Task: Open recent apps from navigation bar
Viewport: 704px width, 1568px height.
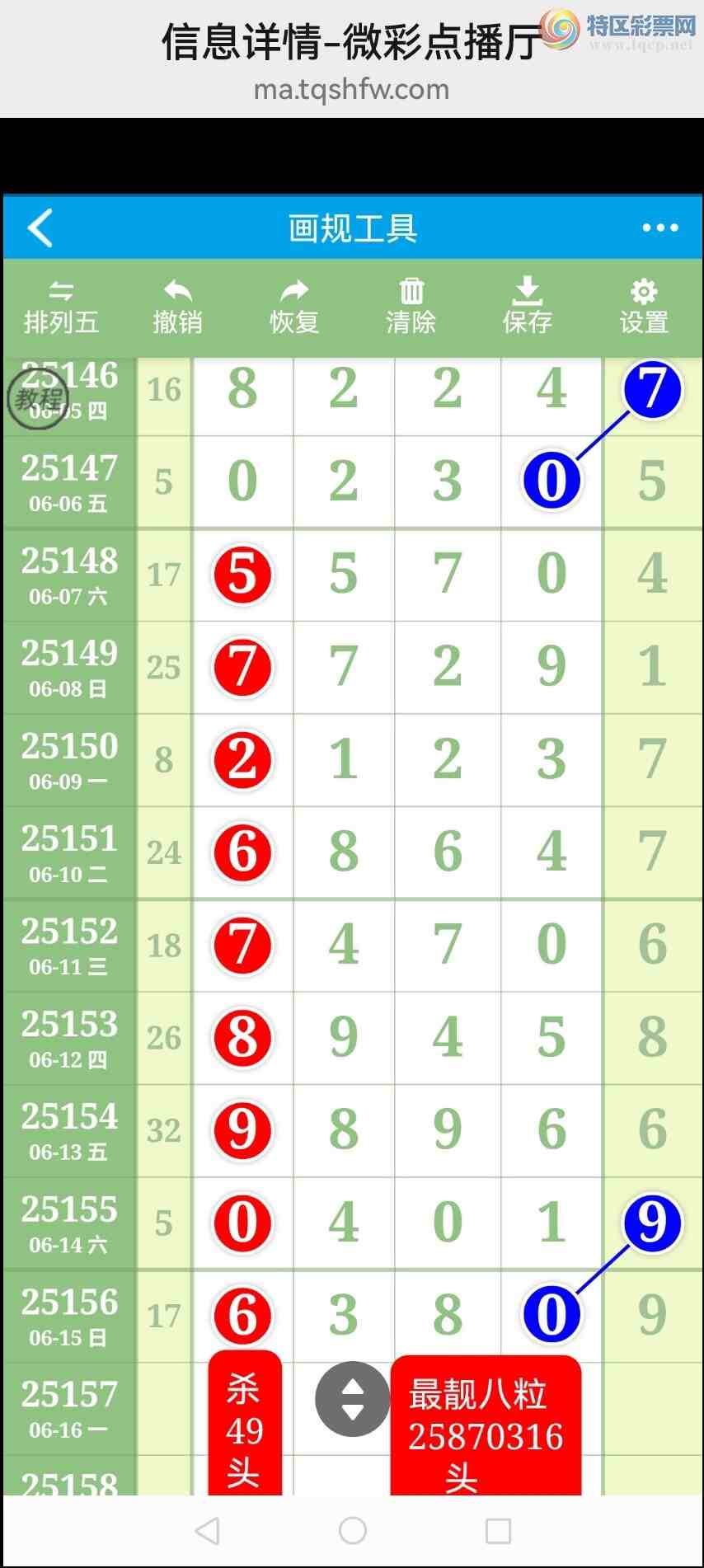Action: coord(498,1531)
